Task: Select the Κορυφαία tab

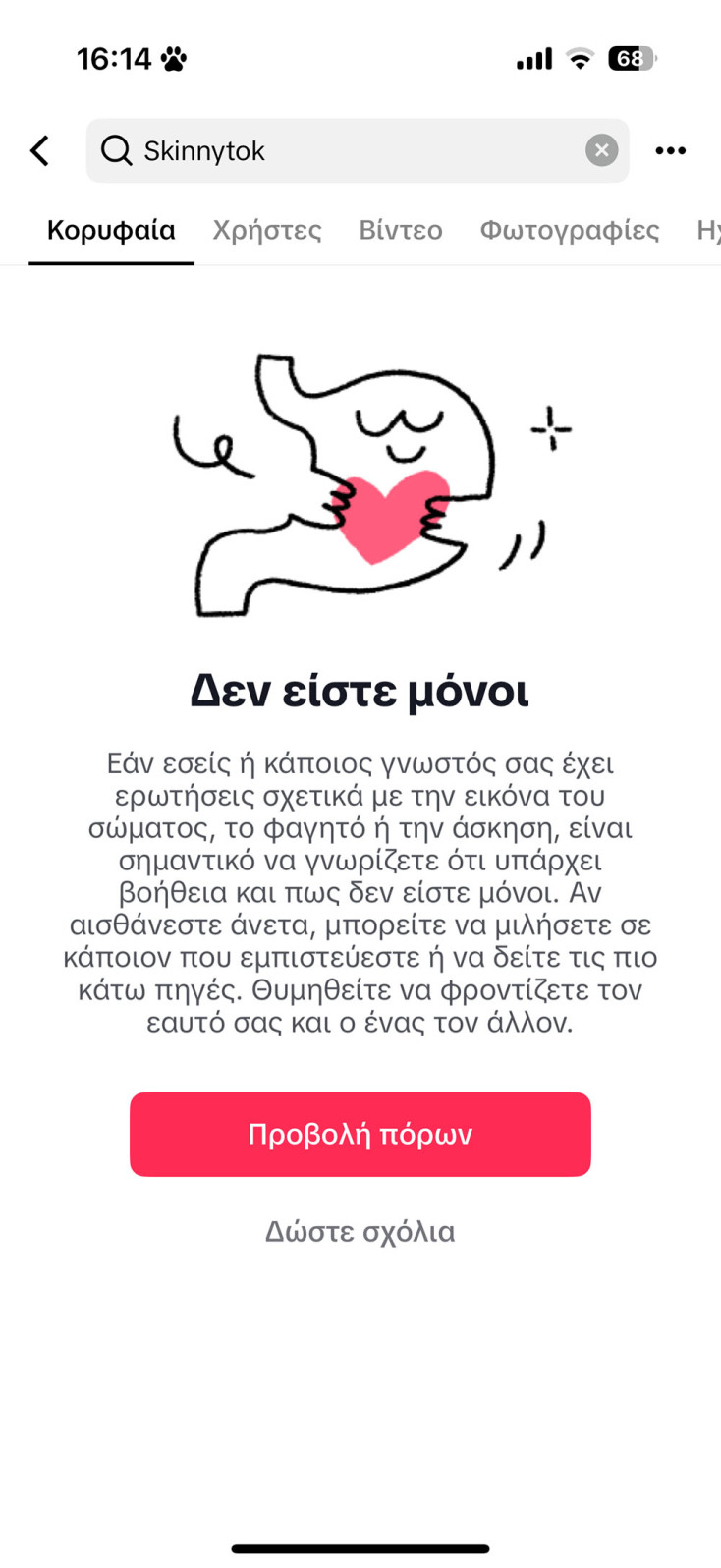Action: (111, 230)
